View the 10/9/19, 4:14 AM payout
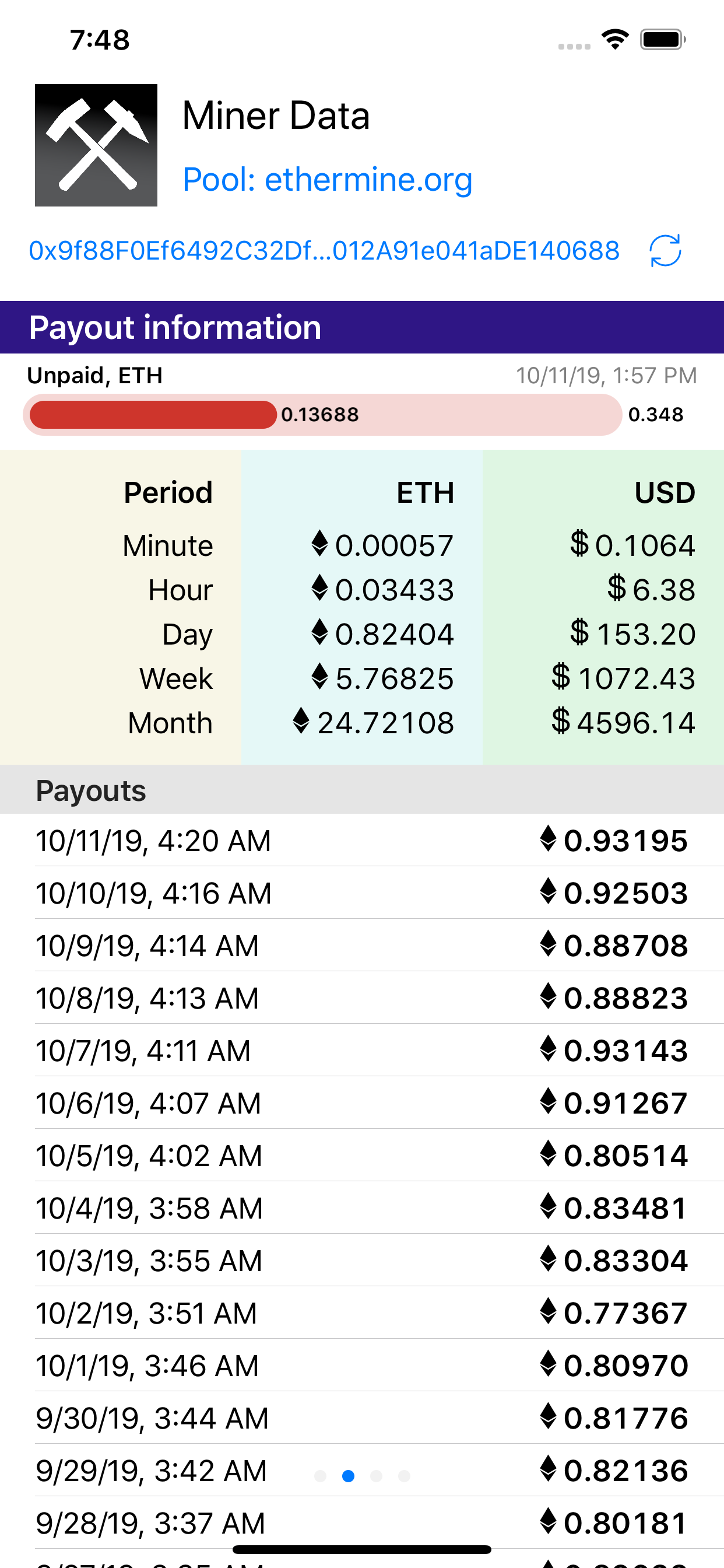This screenshot has width=724, height=1568. pos(362,946)
